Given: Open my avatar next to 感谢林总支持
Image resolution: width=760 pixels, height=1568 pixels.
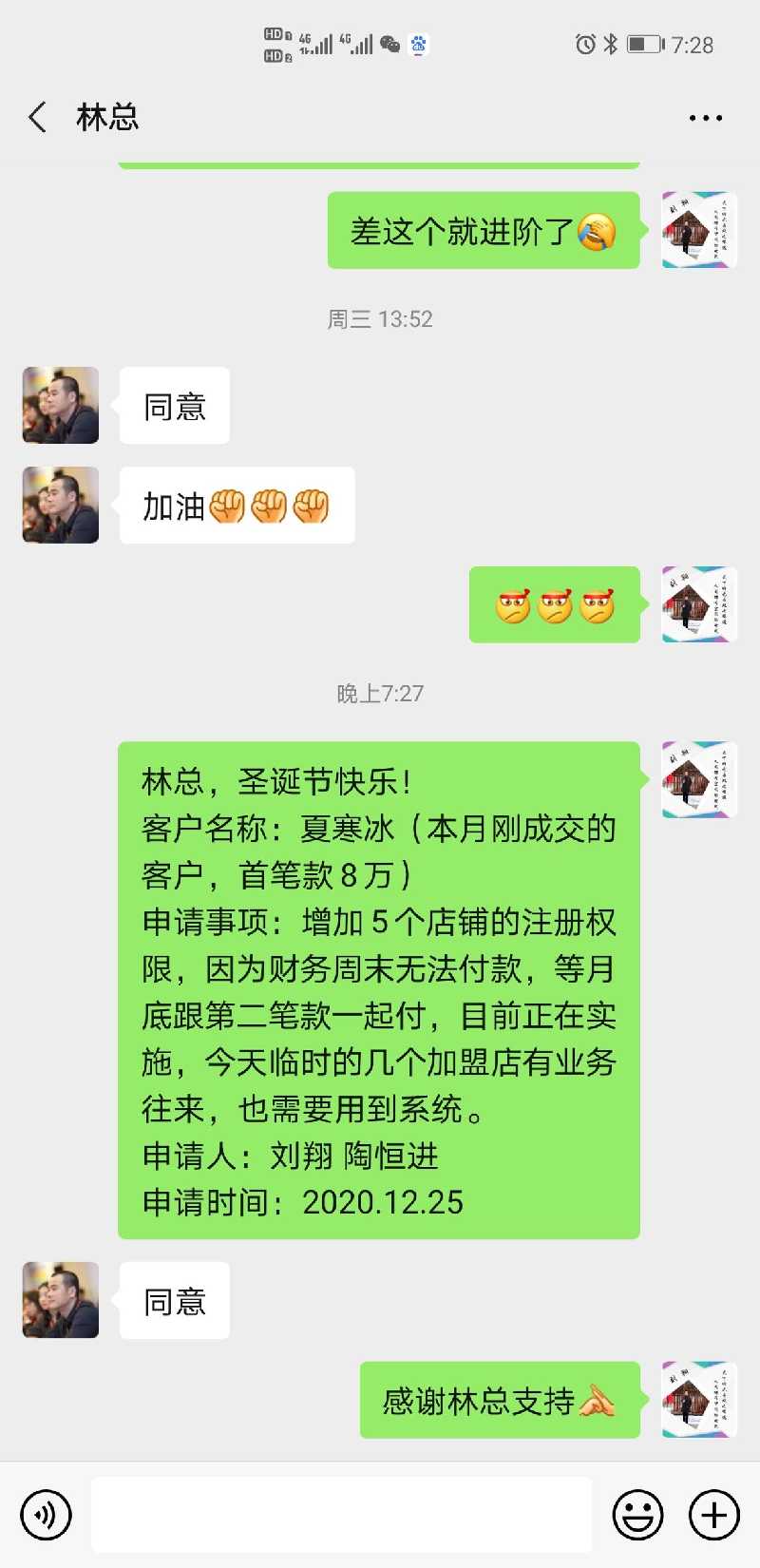Looking at the screenshot, I should point(699,1400).
